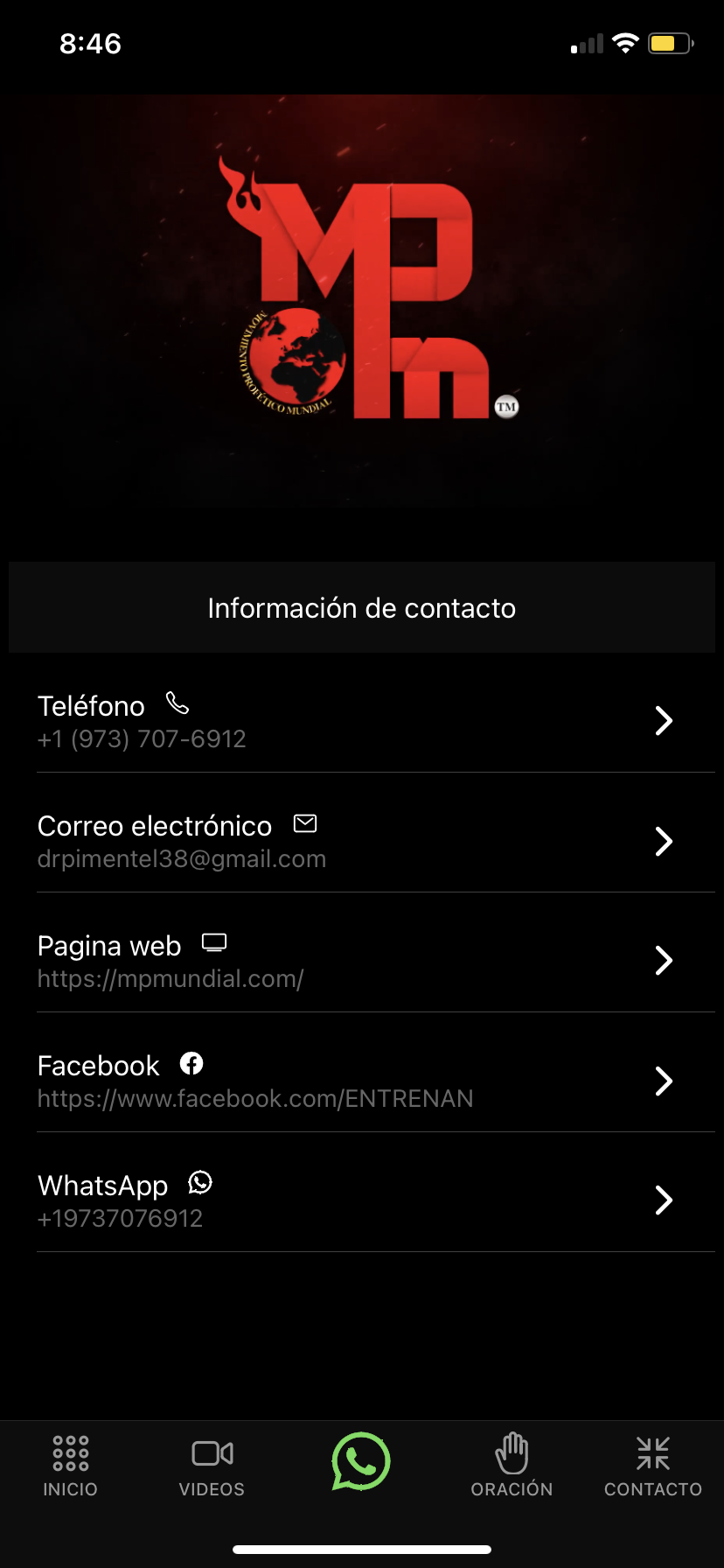724x1568 pixels.
Task: Tap the green WhatsApp icon in bottom bar
Action: [360, 1461]
